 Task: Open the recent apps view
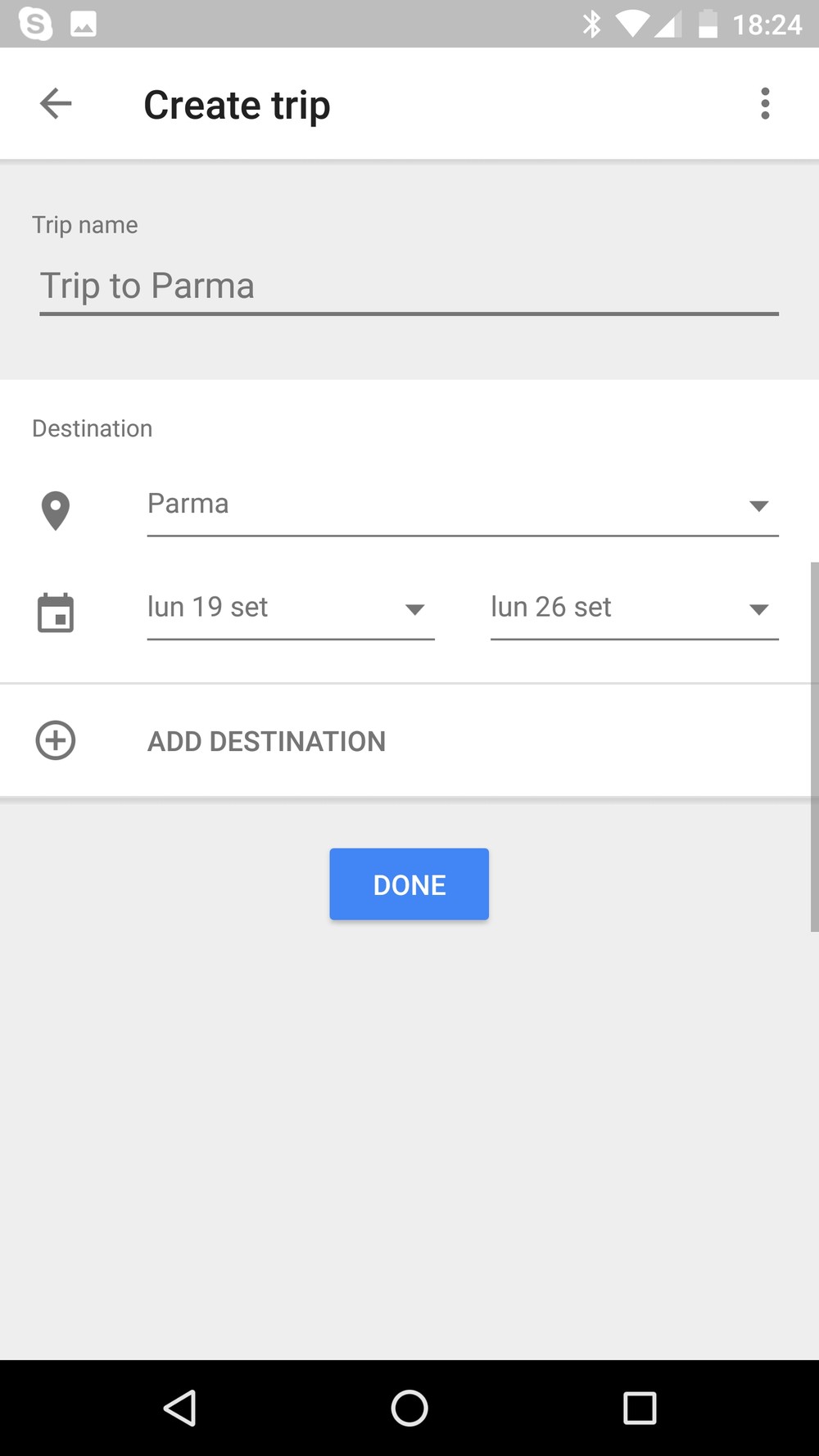(x=640, y=1409)
